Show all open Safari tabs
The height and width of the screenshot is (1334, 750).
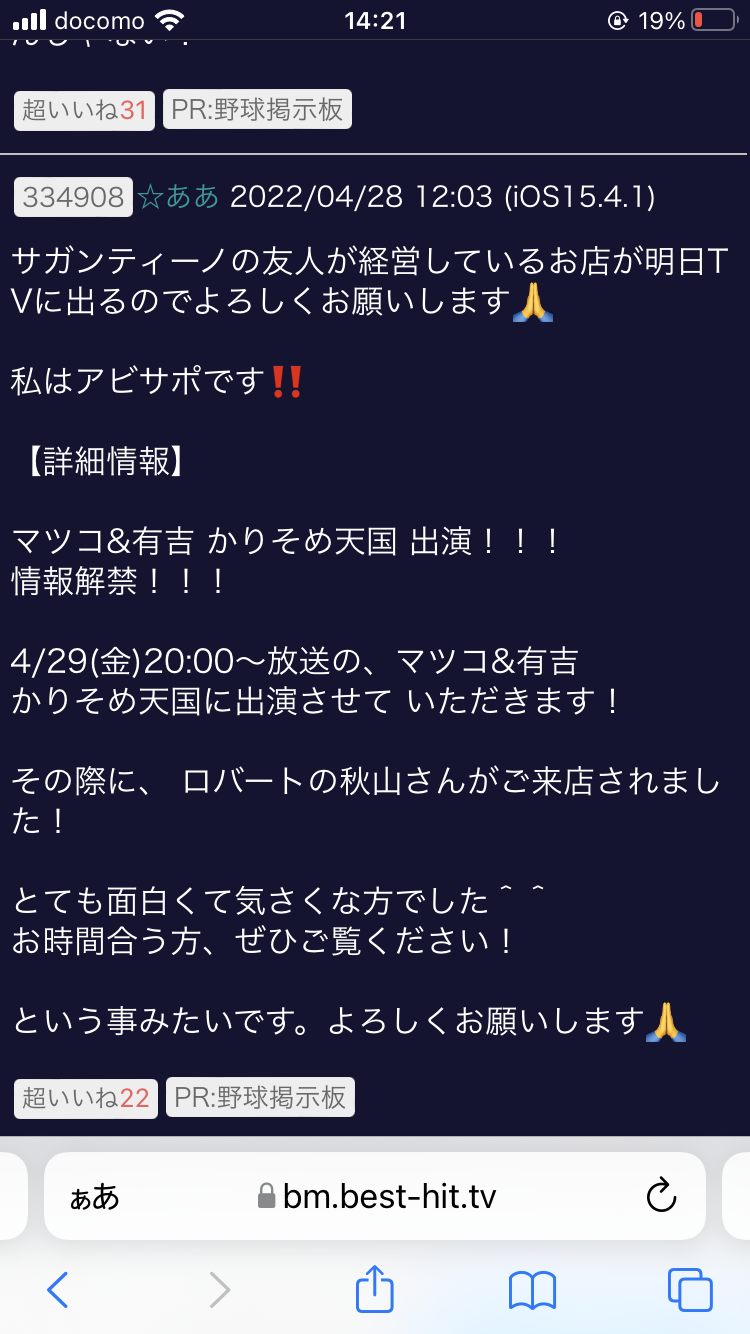coord(690,1290)
